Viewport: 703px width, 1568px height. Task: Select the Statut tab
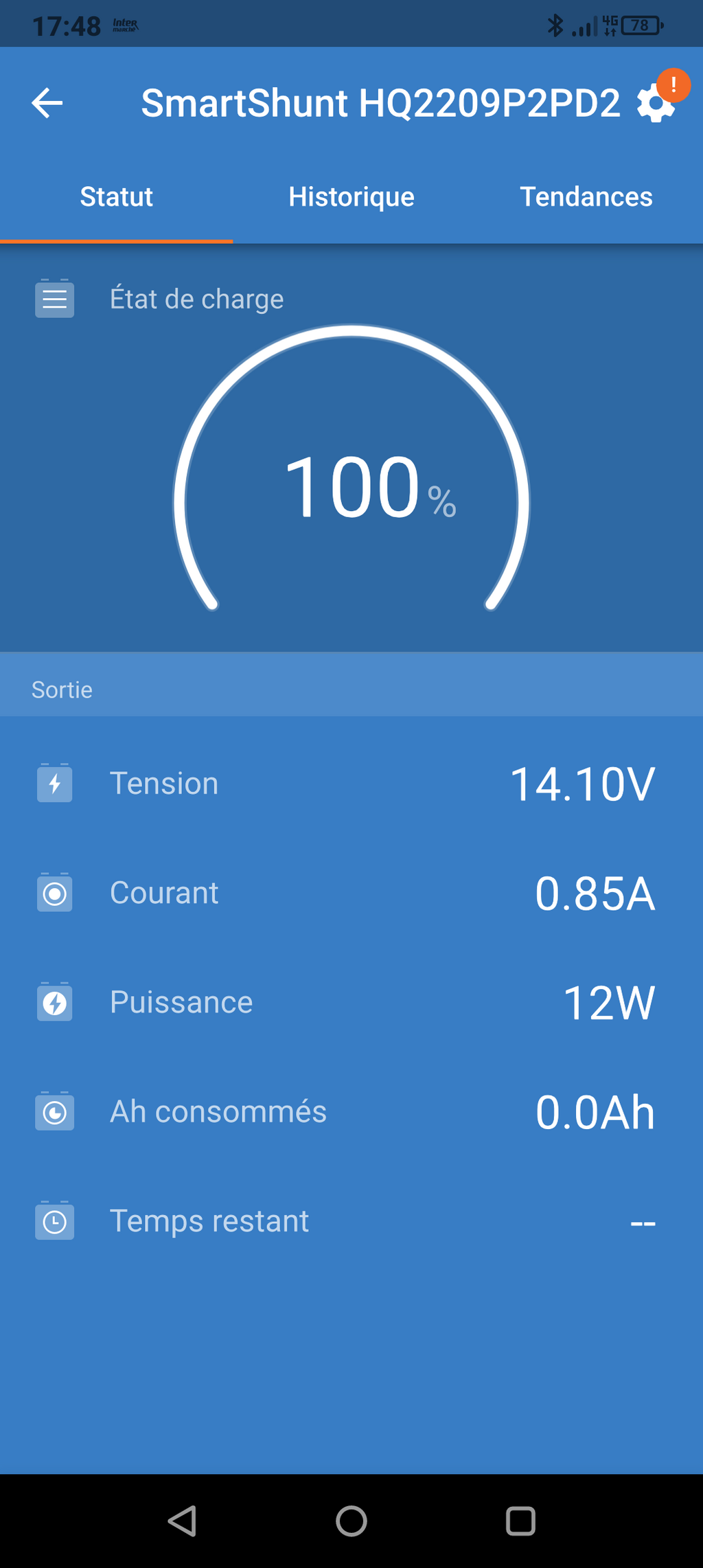pyautogui.click(x=116, y=197)
